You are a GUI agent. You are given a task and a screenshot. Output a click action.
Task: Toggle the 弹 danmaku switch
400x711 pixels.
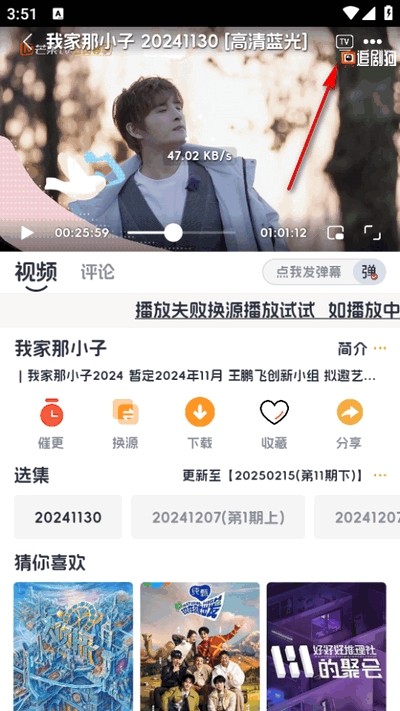pyautogui.click(x=370, y=272)
